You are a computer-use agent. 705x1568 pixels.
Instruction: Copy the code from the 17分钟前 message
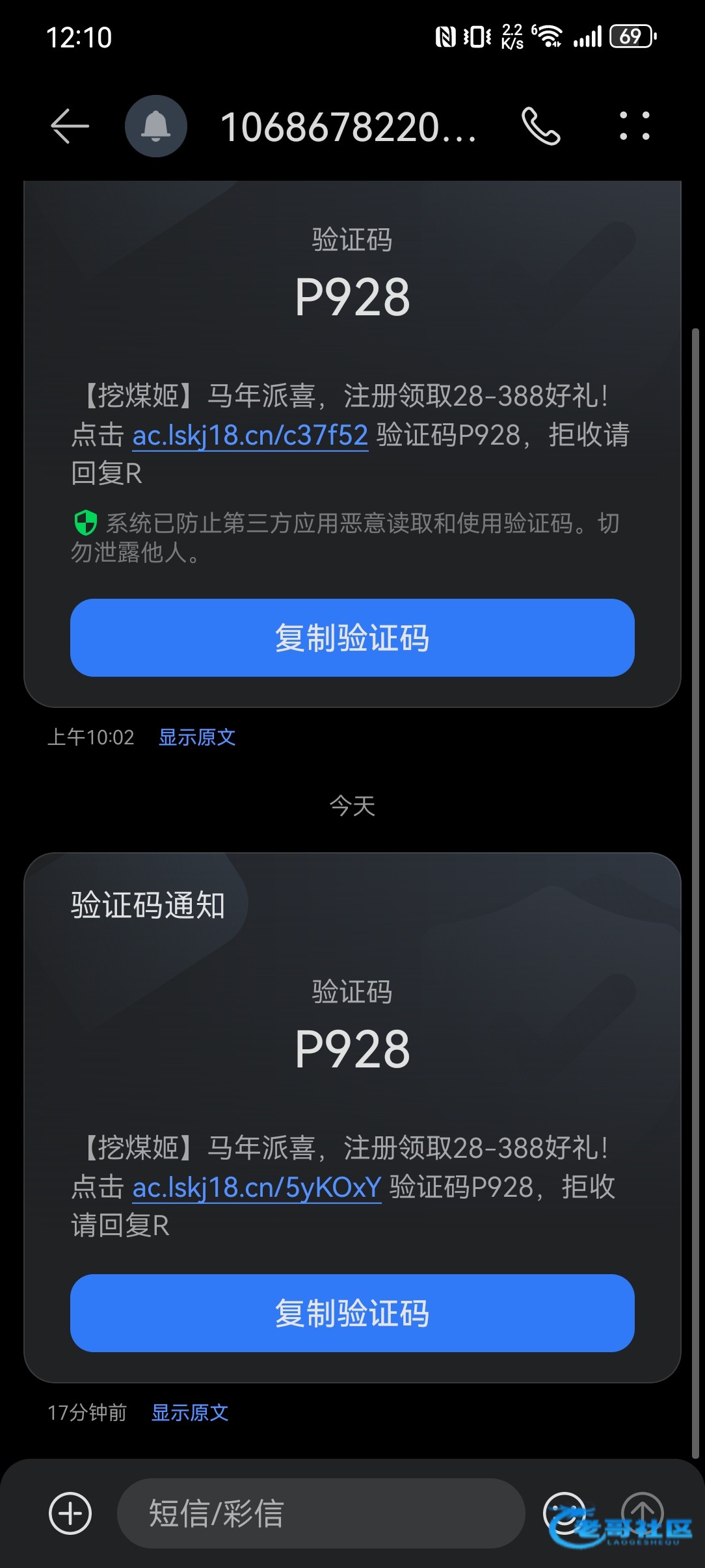(352, 1314)
